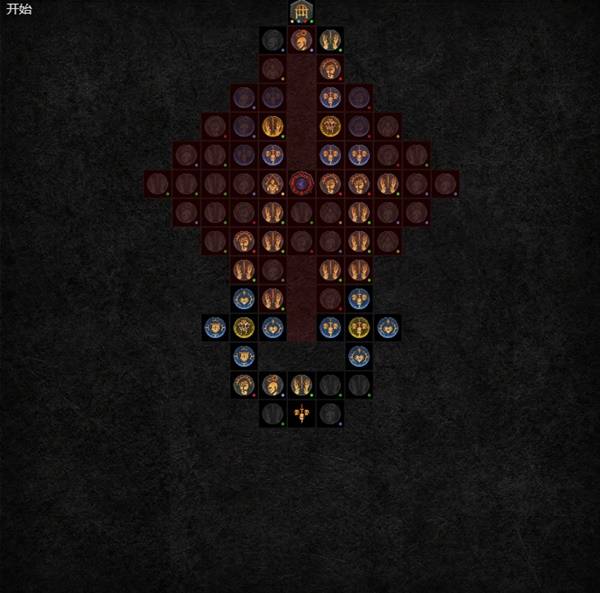Screen dimensions: 600x593
Task: Open the red glyph socket in the center
Action: (x=301, y=183)
